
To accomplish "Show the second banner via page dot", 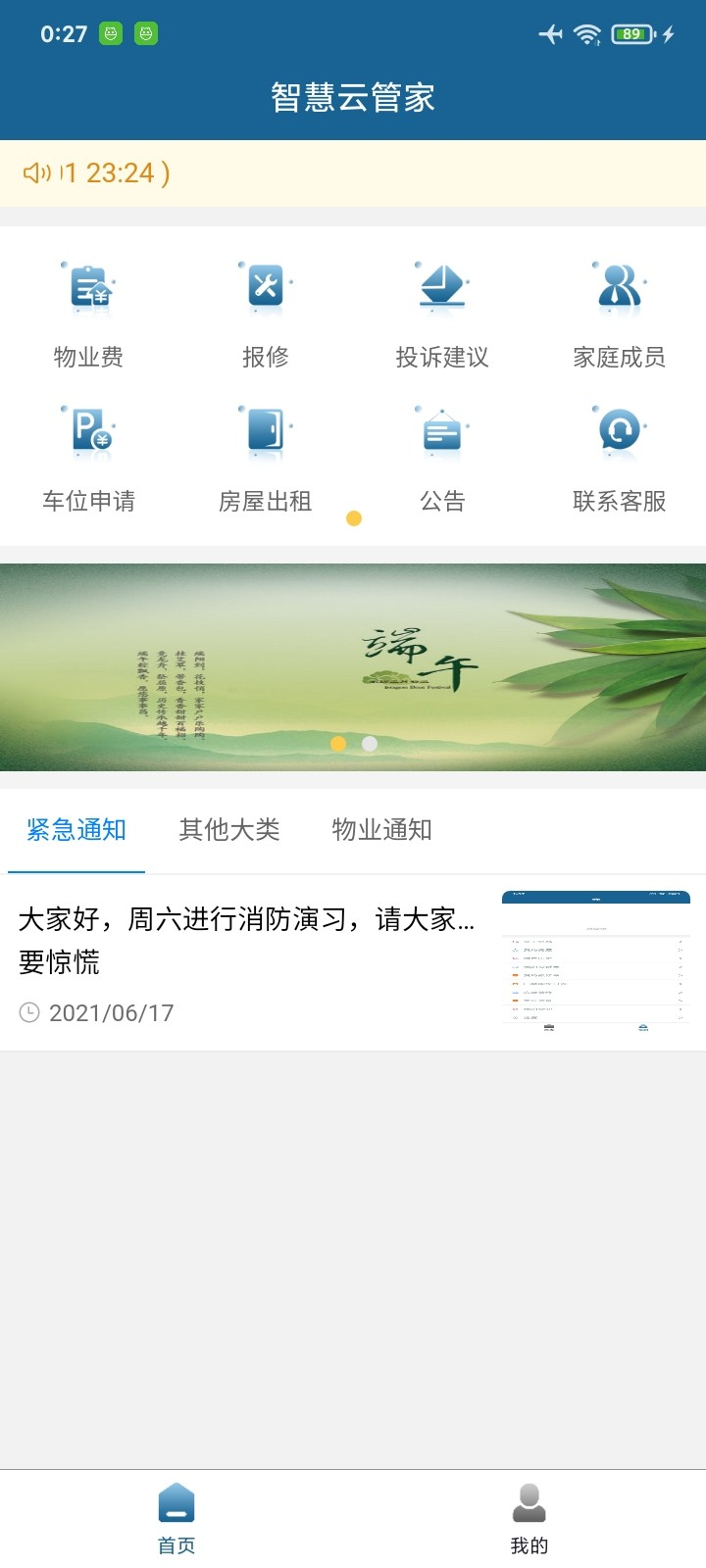I will (x=370, y=744).
